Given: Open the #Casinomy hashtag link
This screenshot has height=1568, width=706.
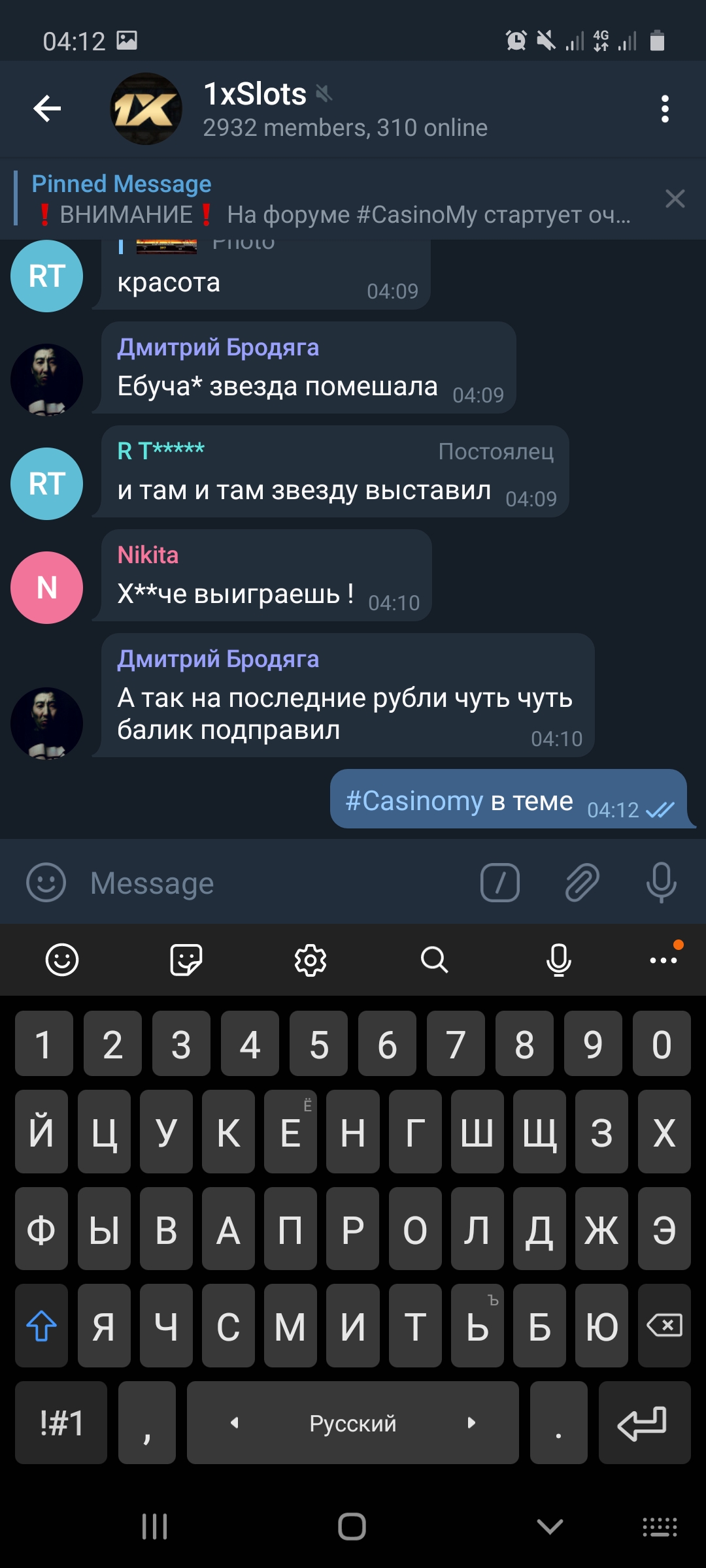Looking at the screenshot, I should (414, 801).
